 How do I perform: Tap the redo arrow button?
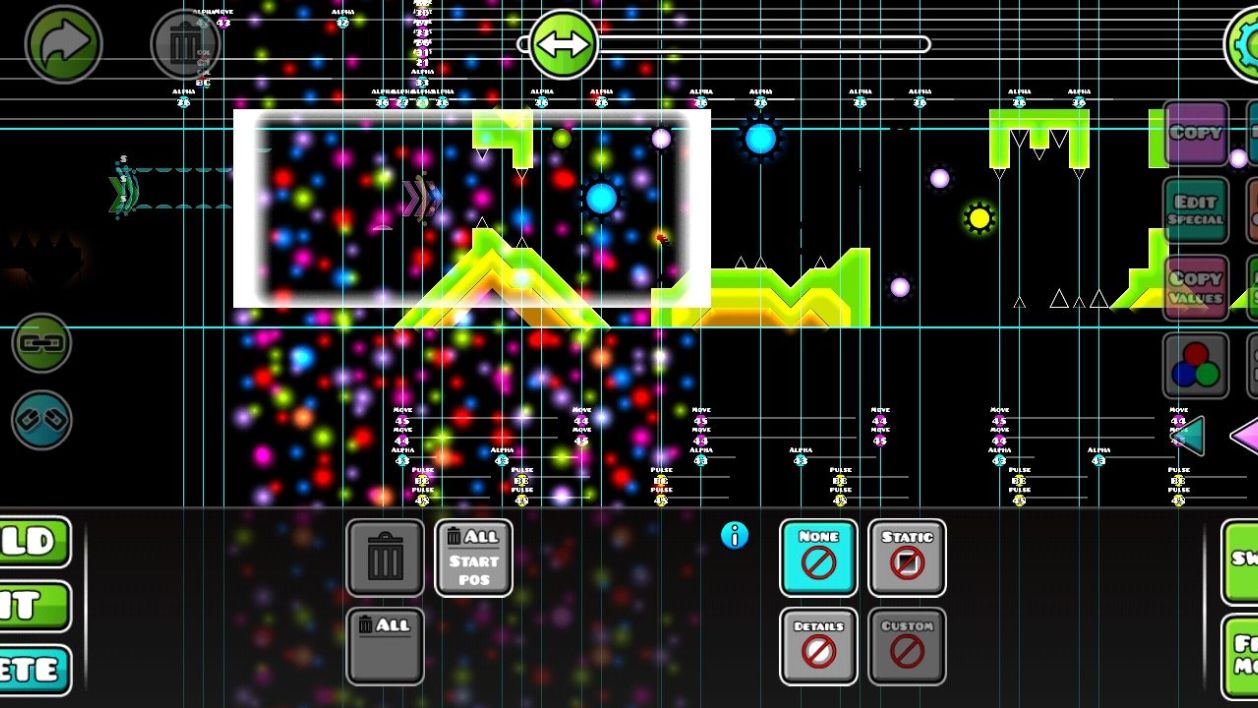63,44
